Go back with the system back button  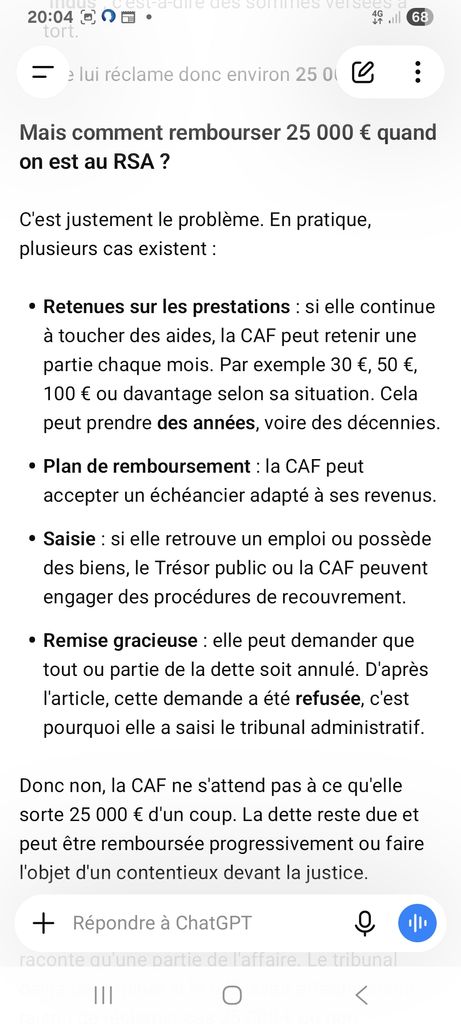click(362, 995)
